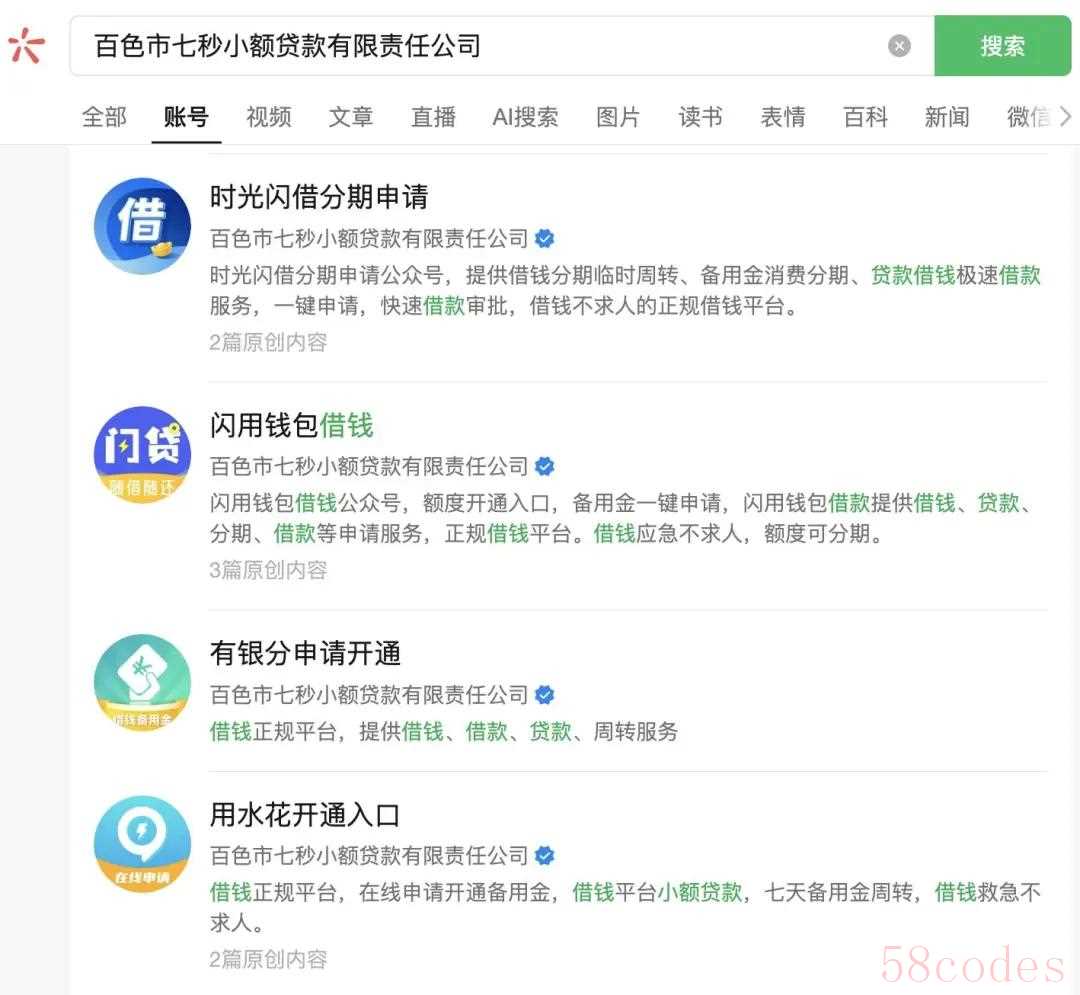Open the 用水花开通入口 account

click(305, 814)
